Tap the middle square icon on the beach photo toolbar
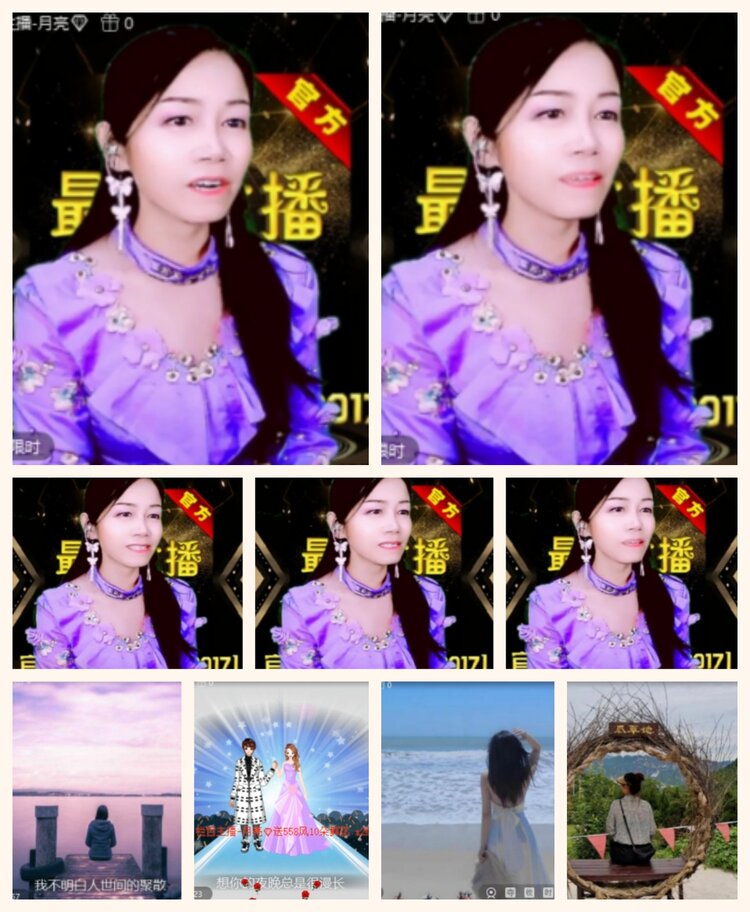 click(528, 892)
